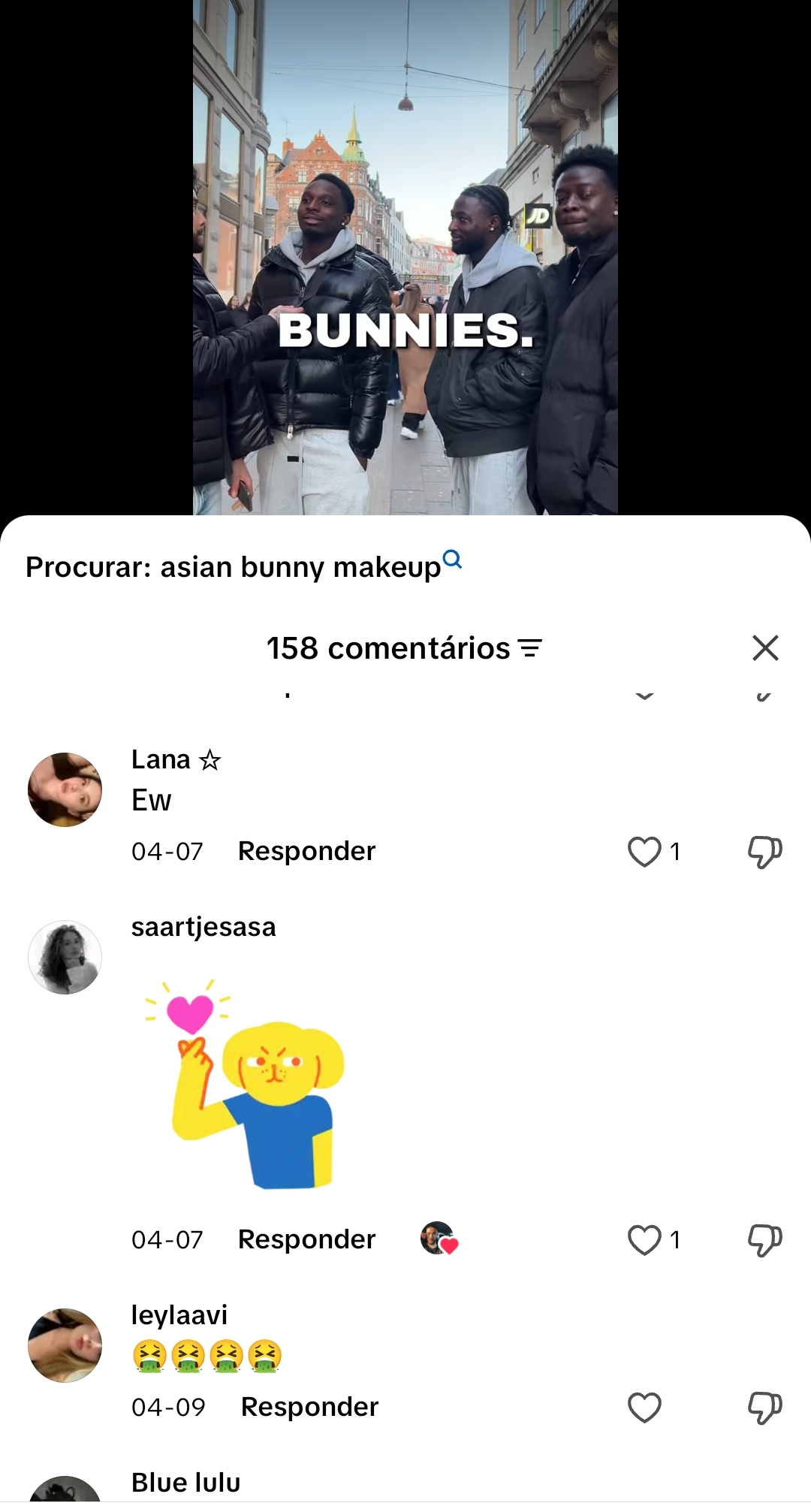Open saartjesasa's profile avatar
811x1512 pixels.
click(x=65, y=957)
